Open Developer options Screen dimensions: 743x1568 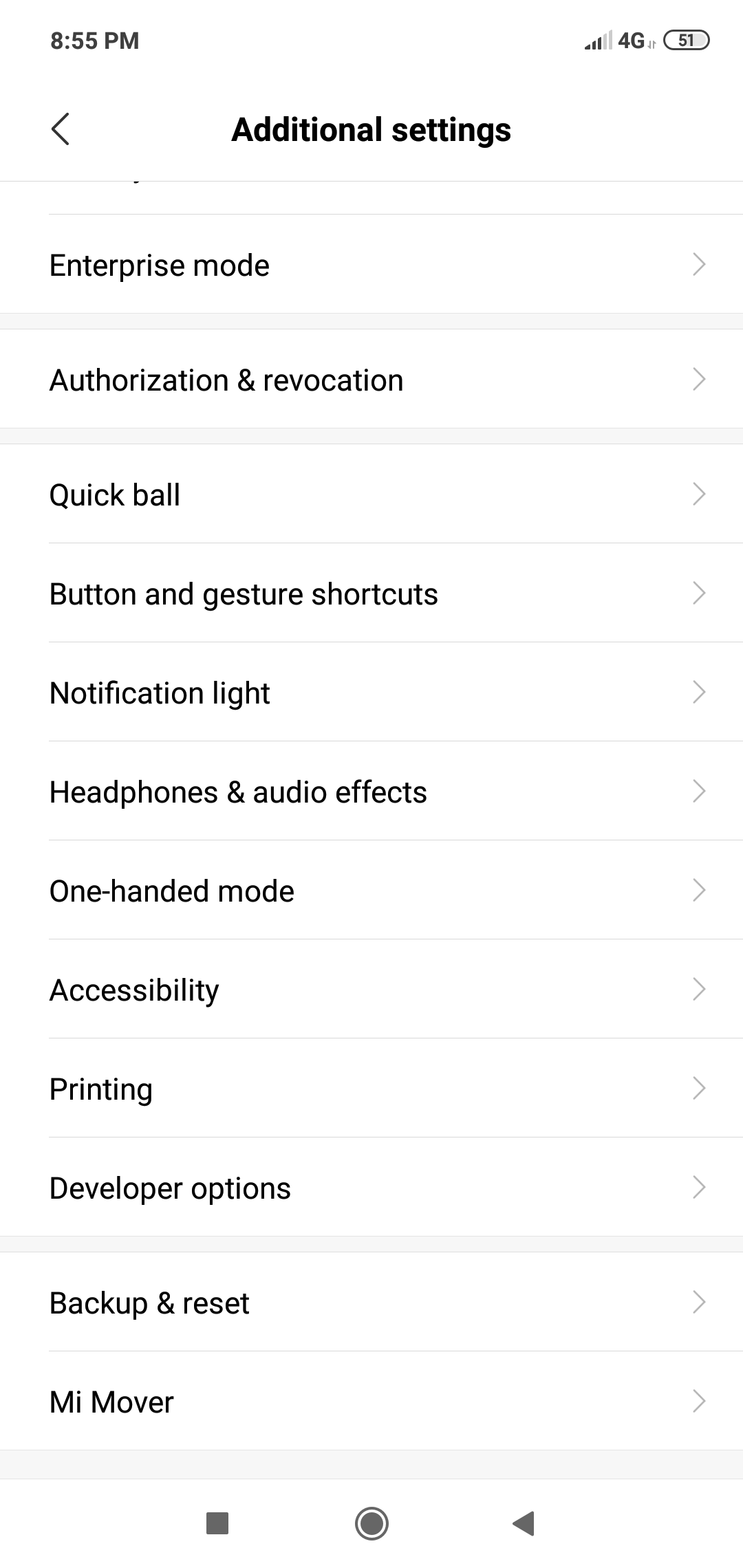[371, 1187]
